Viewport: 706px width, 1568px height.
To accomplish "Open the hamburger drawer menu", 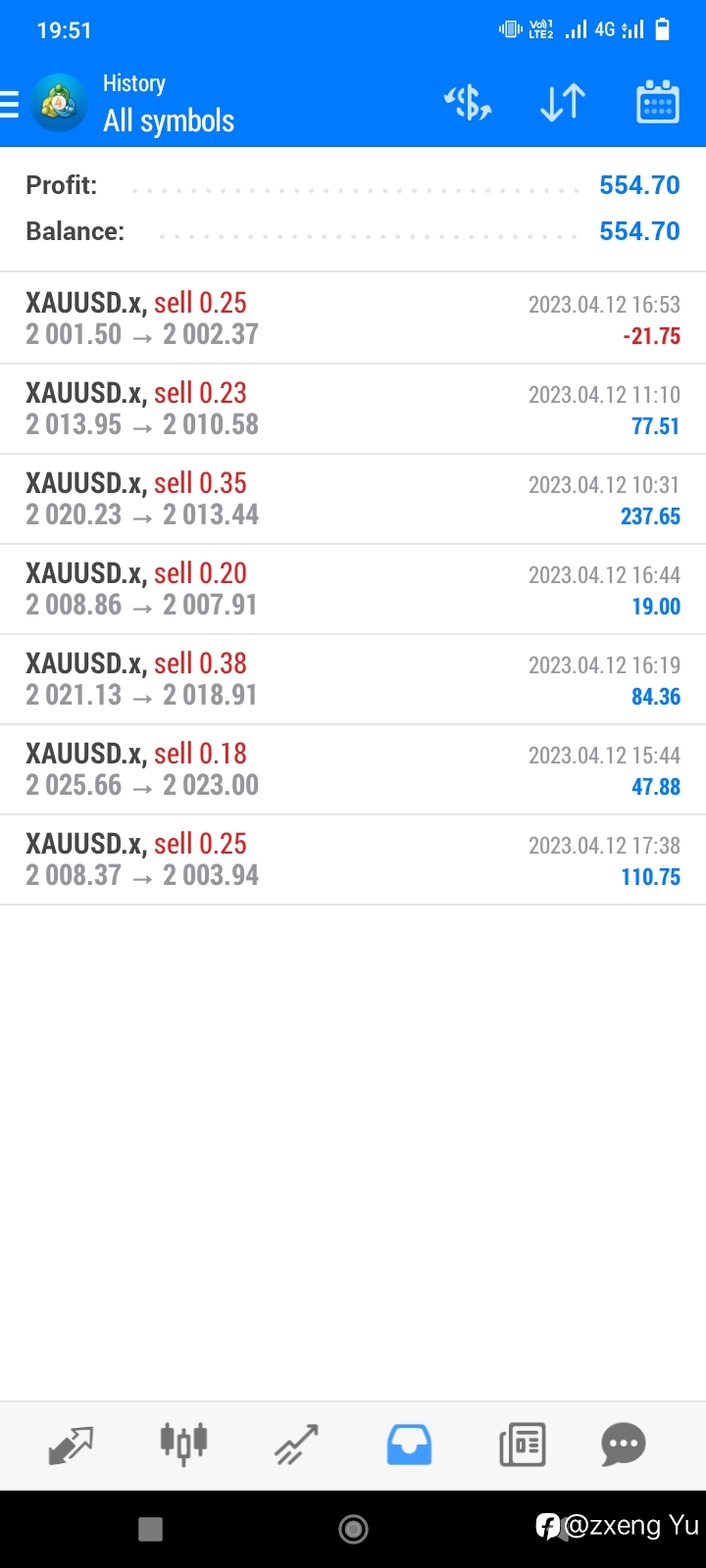I will tap(10, 104).
